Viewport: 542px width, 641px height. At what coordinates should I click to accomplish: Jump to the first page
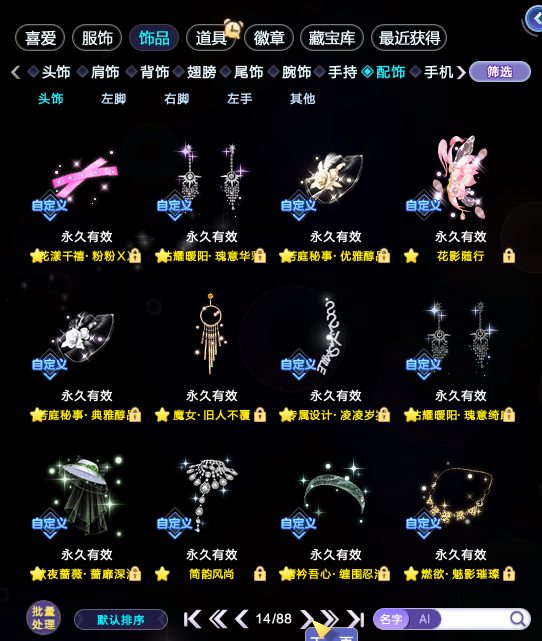point(192,619)
